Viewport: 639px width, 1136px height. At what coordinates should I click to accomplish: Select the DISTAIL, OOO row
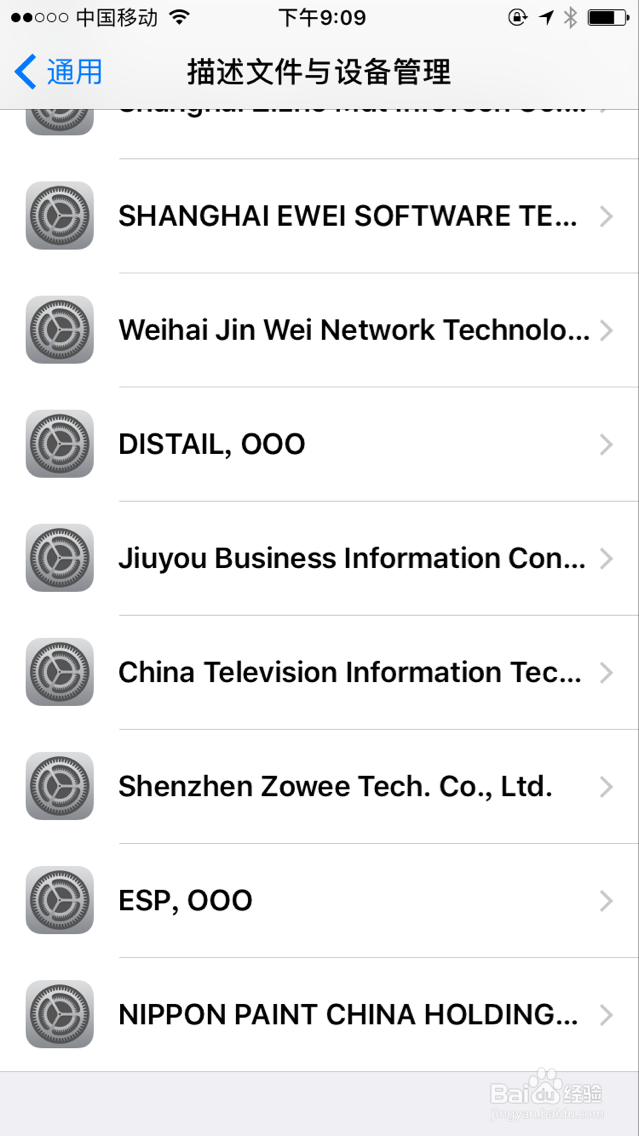coord(320,444)
